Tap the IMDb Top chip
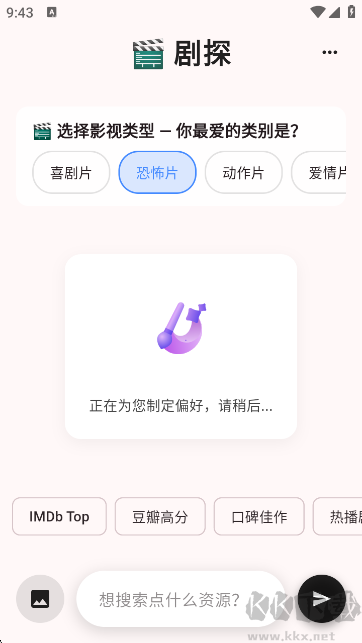This screenshot has height=643, width=362. (x=59, y=516)
